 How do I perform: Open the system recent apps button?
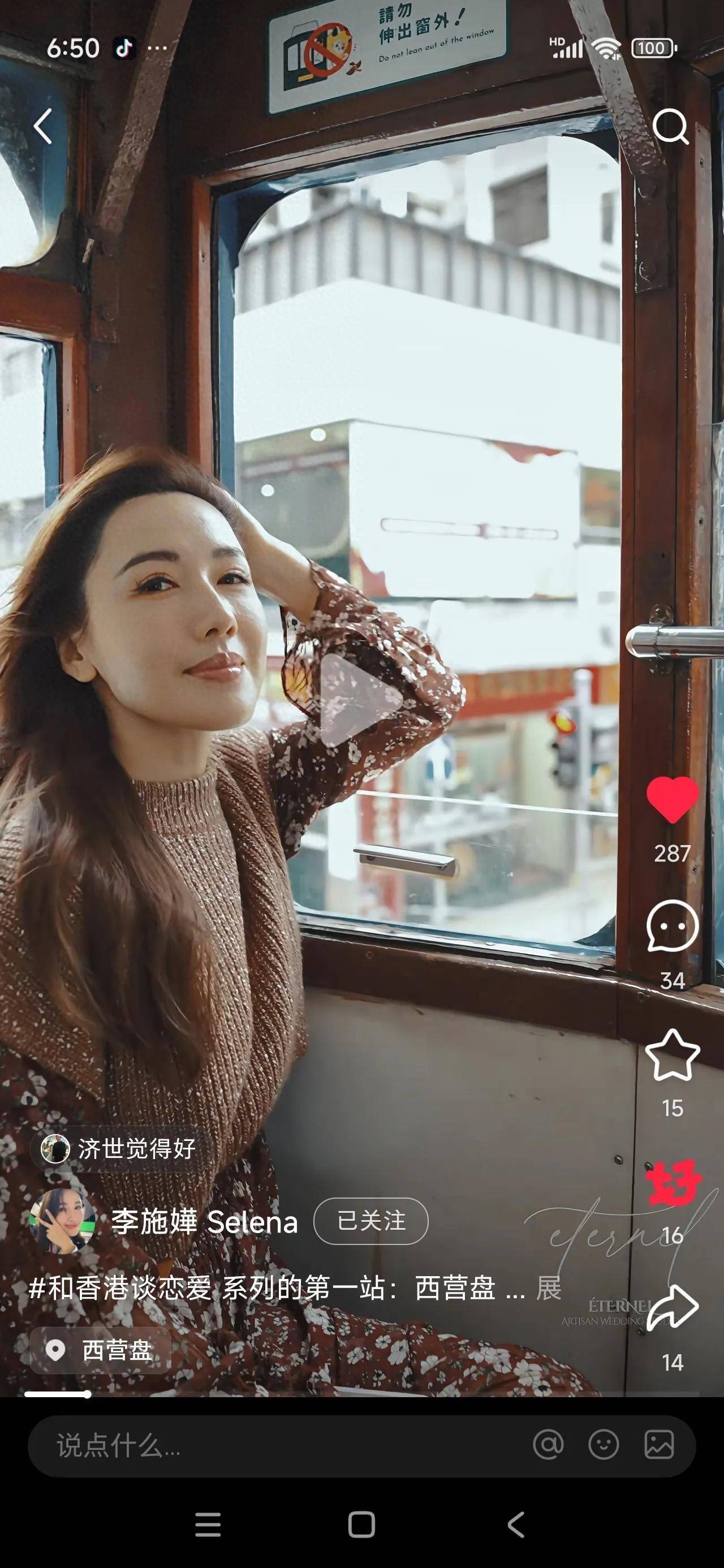pyautogui.click(x=208, y=1524)
